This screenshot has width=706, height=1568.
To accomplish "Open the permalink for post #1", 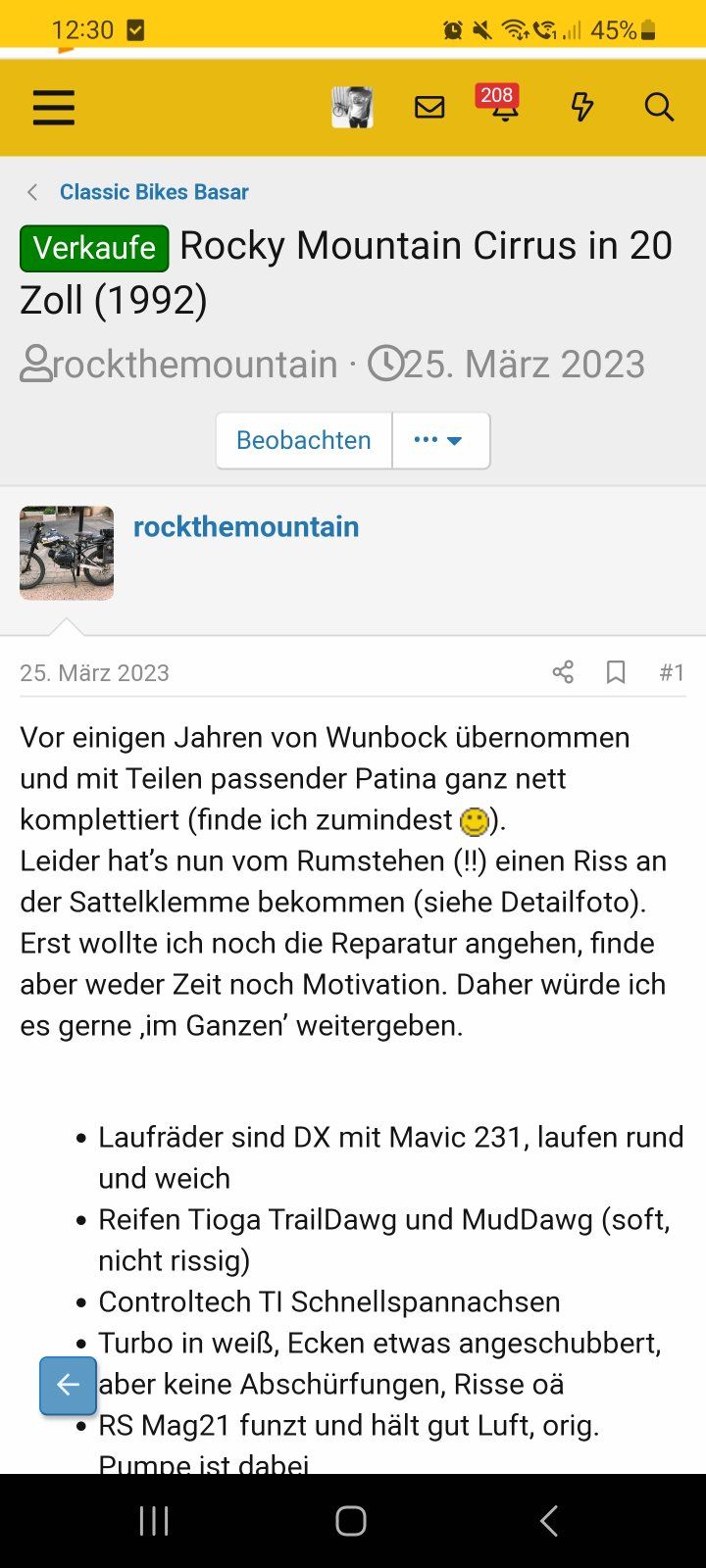I will [672, 672].
